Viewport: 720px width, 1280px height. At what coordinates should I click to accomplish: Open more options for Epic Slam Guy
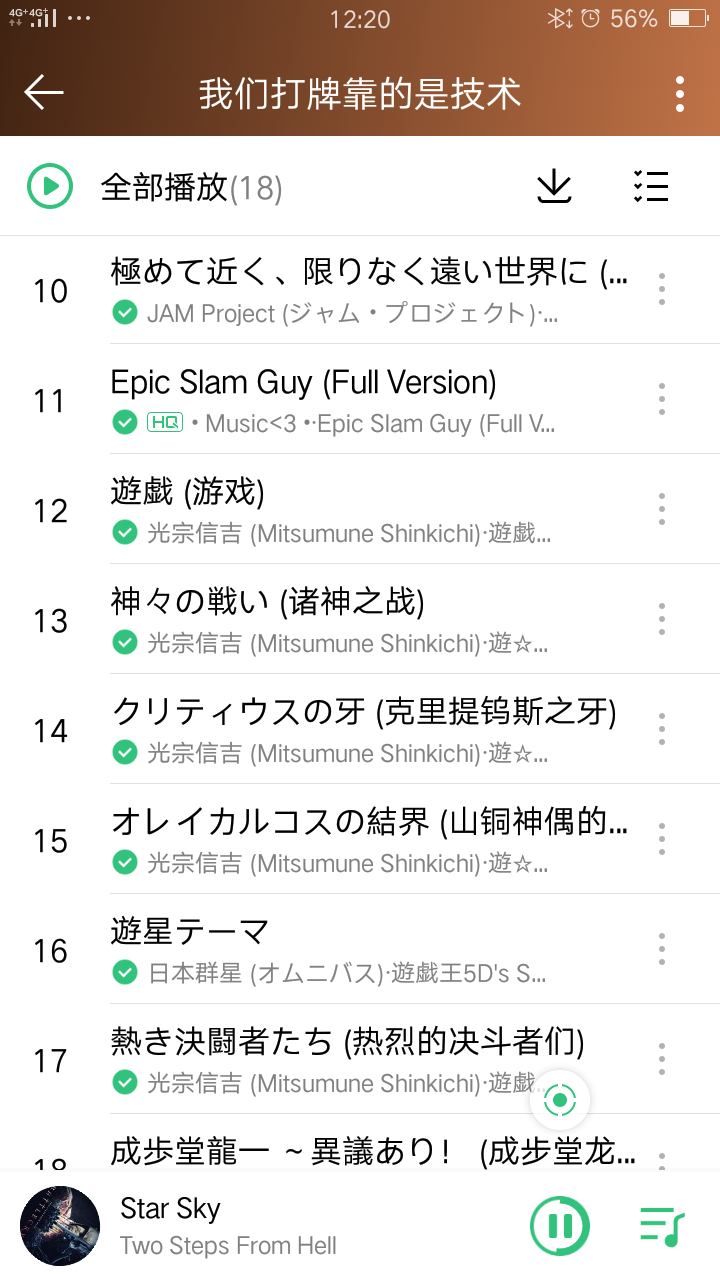pos(662,399)
